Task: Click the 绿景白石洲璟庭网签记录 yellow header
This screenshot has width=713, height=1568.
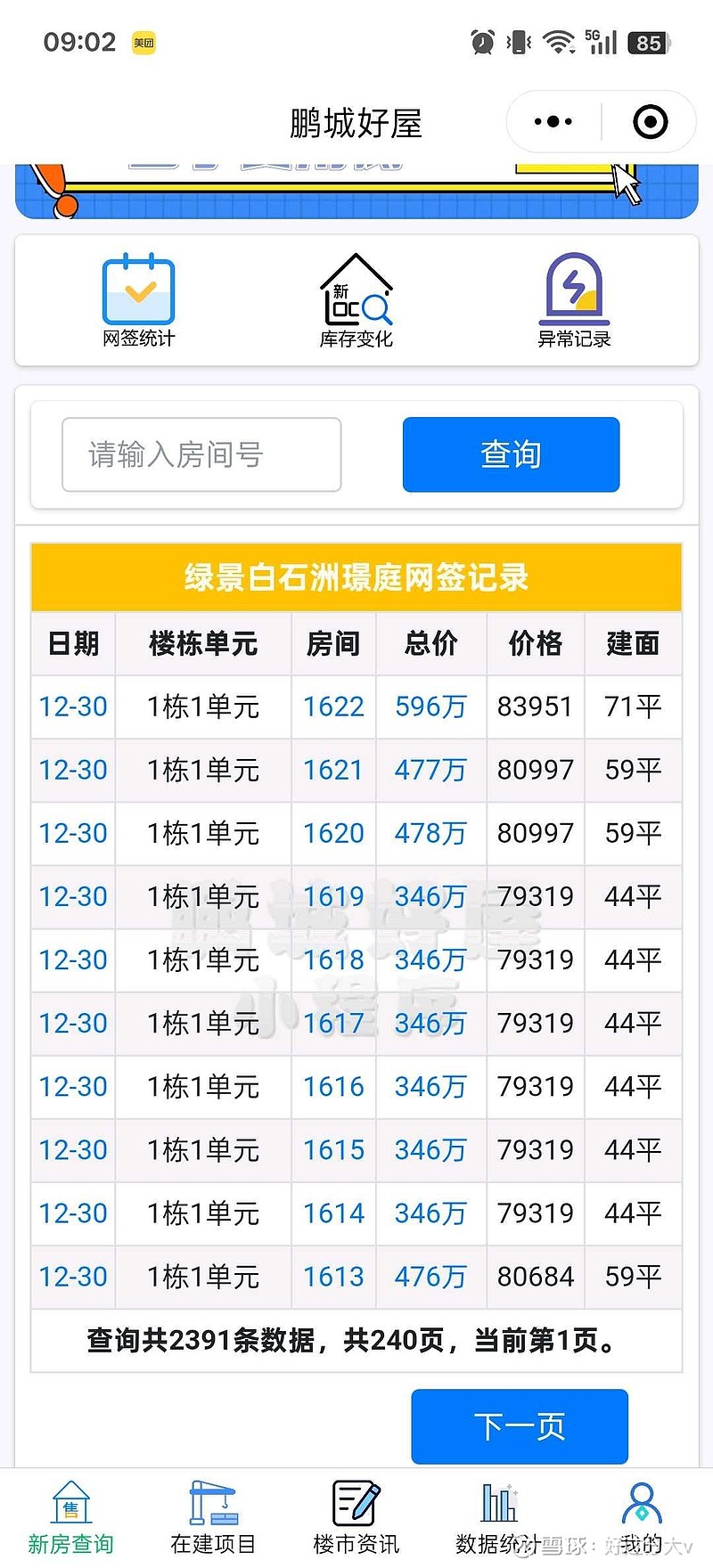Action: pyautogui.click(x=356, y=577)
